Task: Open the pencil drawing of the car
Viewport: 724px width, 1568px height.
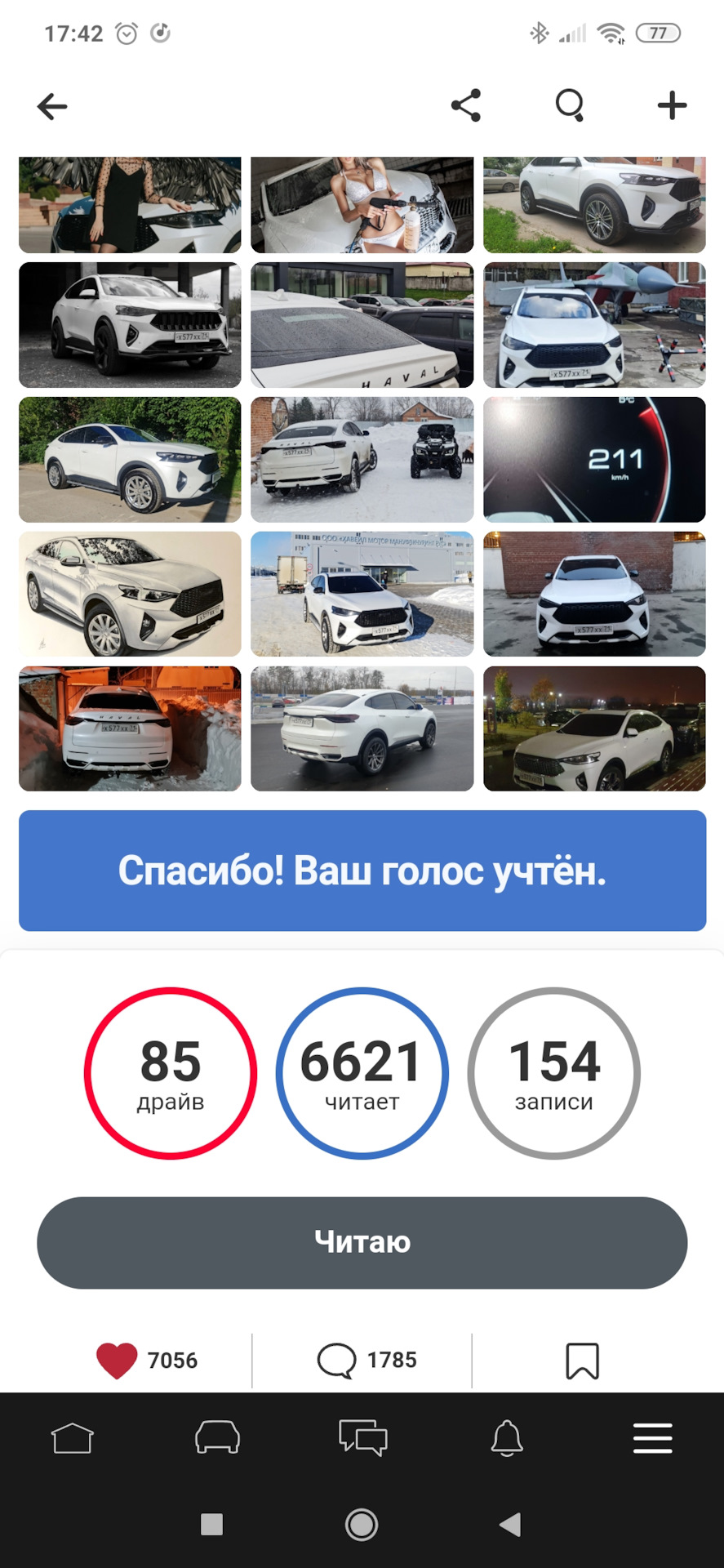Action: point(130,594)
